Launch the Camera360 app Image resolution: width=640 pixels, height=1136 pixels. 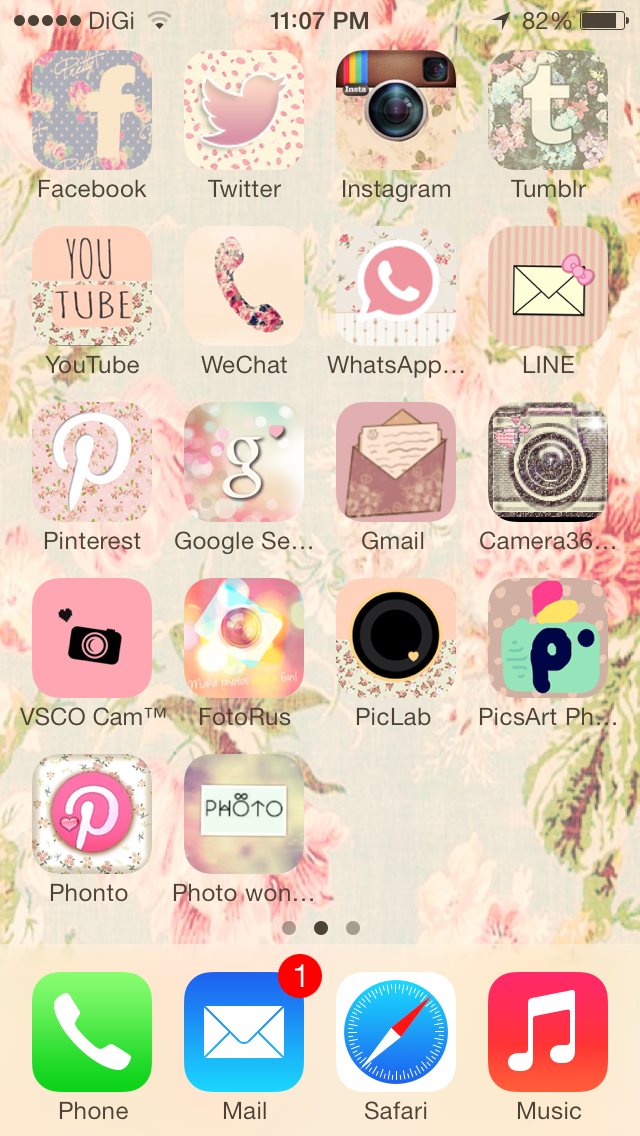[548, 462]
